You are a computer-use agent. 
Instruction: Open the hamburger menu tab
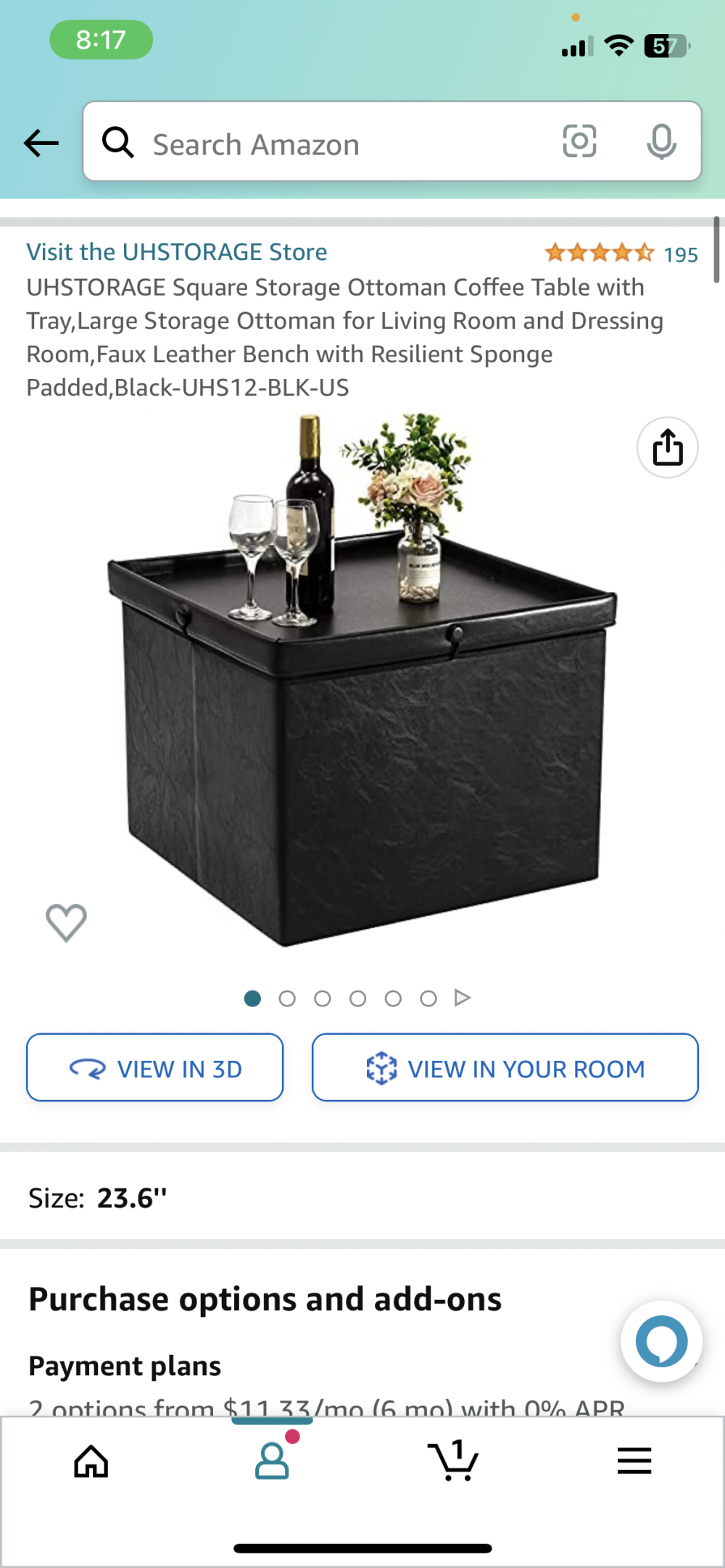[x=634, y=1461]
